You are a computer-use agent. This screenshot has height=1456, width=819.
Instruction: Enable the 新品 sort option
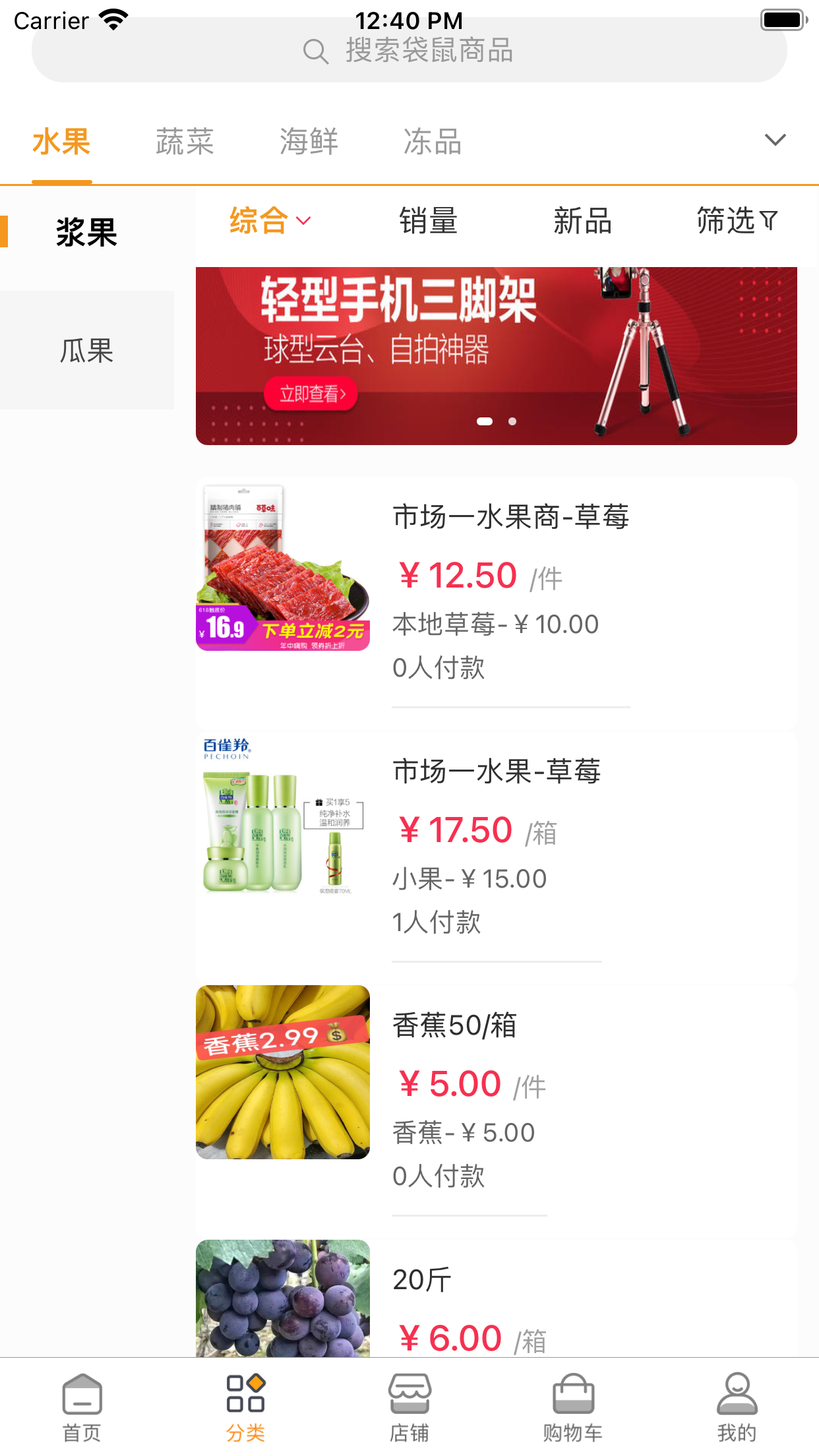[582, 221]
